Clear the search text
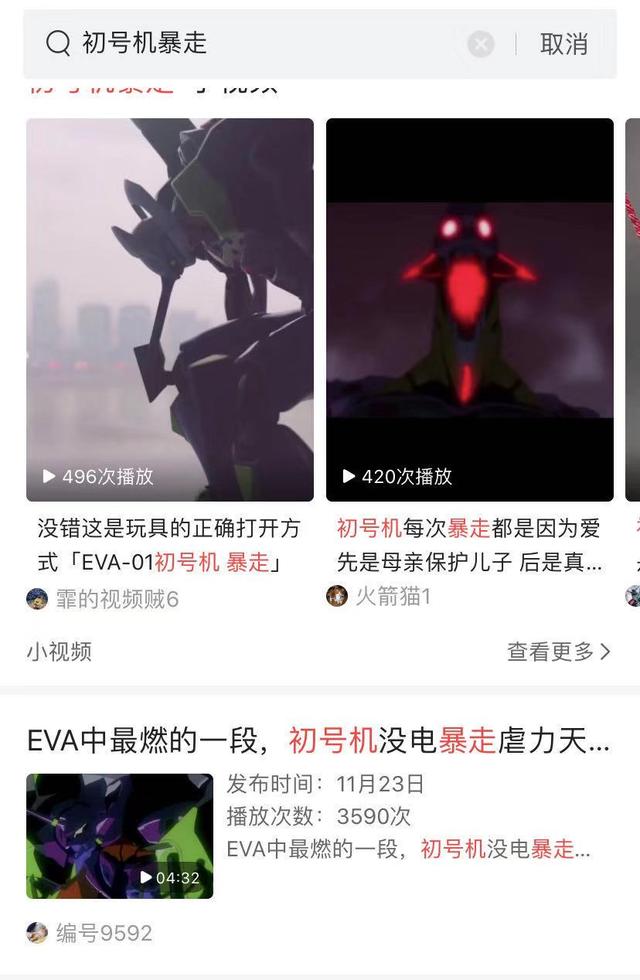Screen dimensions: 640x980 click(x=481, y=44)
